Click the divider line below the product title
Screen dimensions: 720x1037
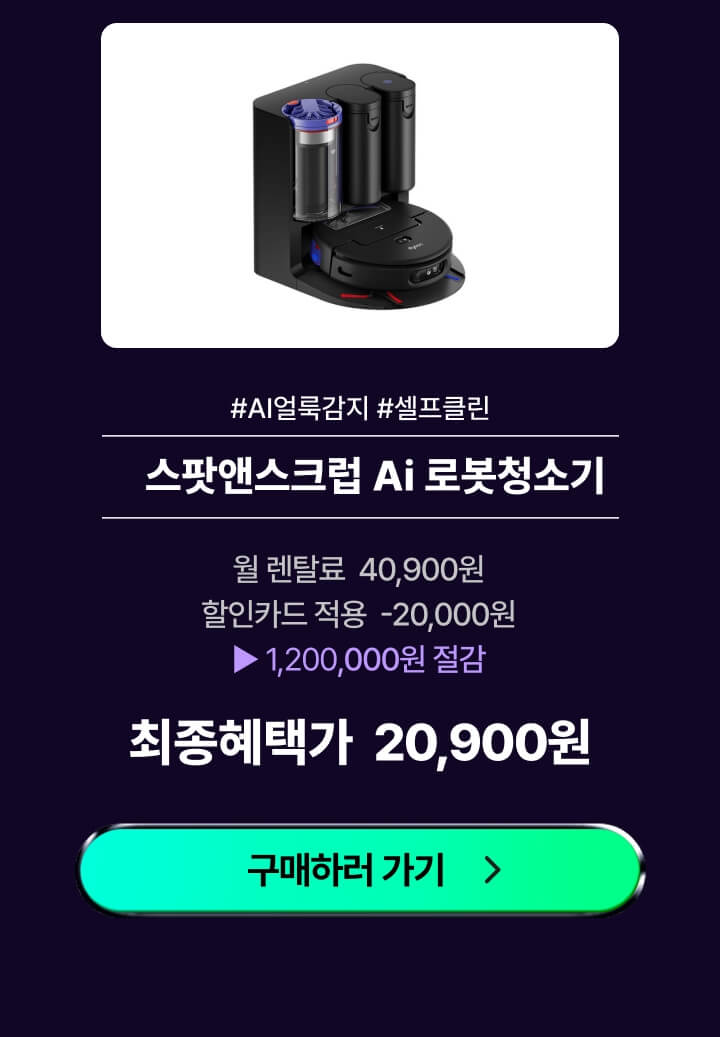tap(360, 518)
